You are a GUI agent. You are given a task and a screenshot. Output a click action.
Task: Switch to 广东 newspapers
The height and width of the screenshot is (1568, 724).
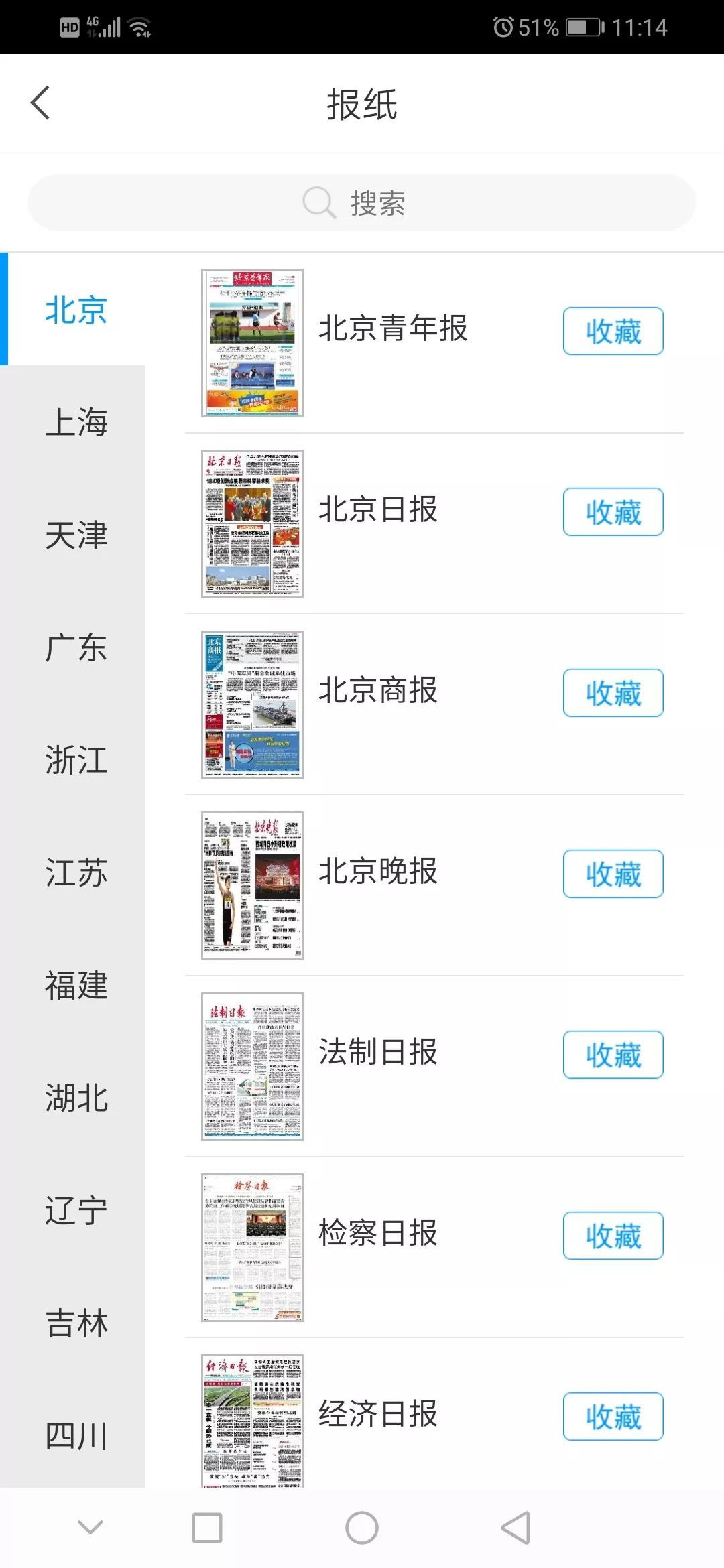[76, 648]
